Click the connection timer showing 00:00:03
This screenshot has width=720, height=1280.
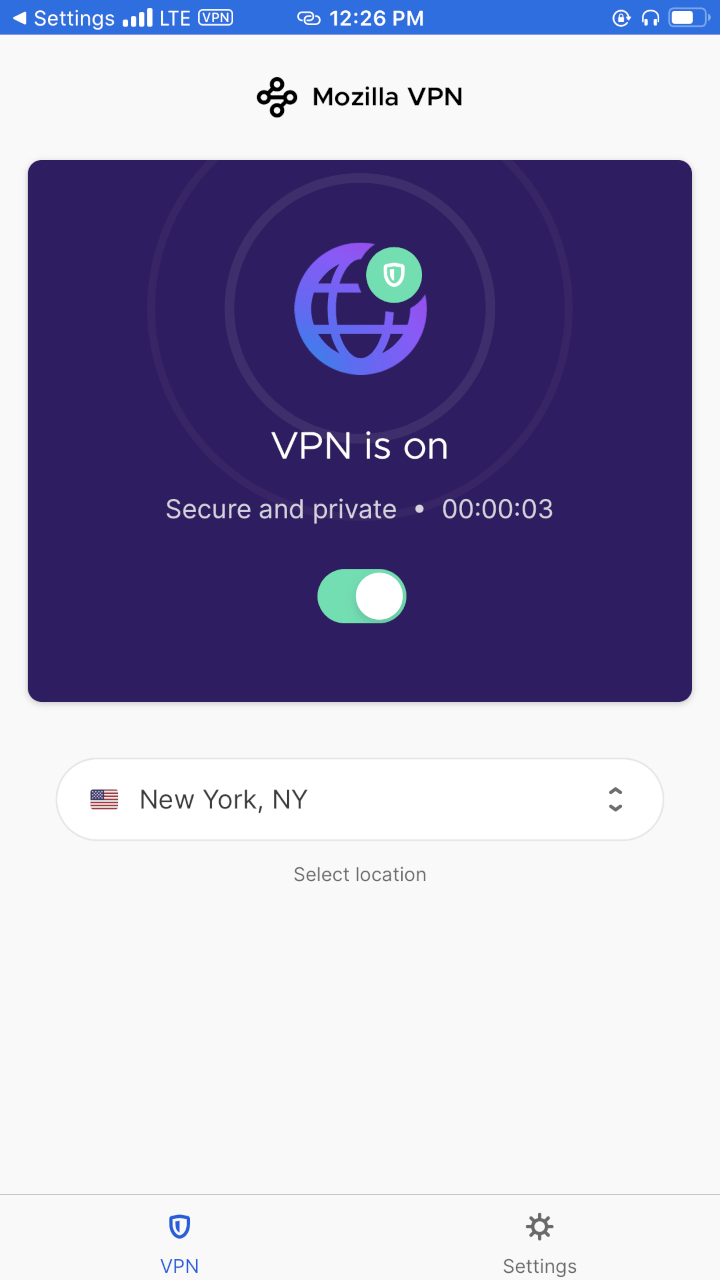click(x=497, y=508)
